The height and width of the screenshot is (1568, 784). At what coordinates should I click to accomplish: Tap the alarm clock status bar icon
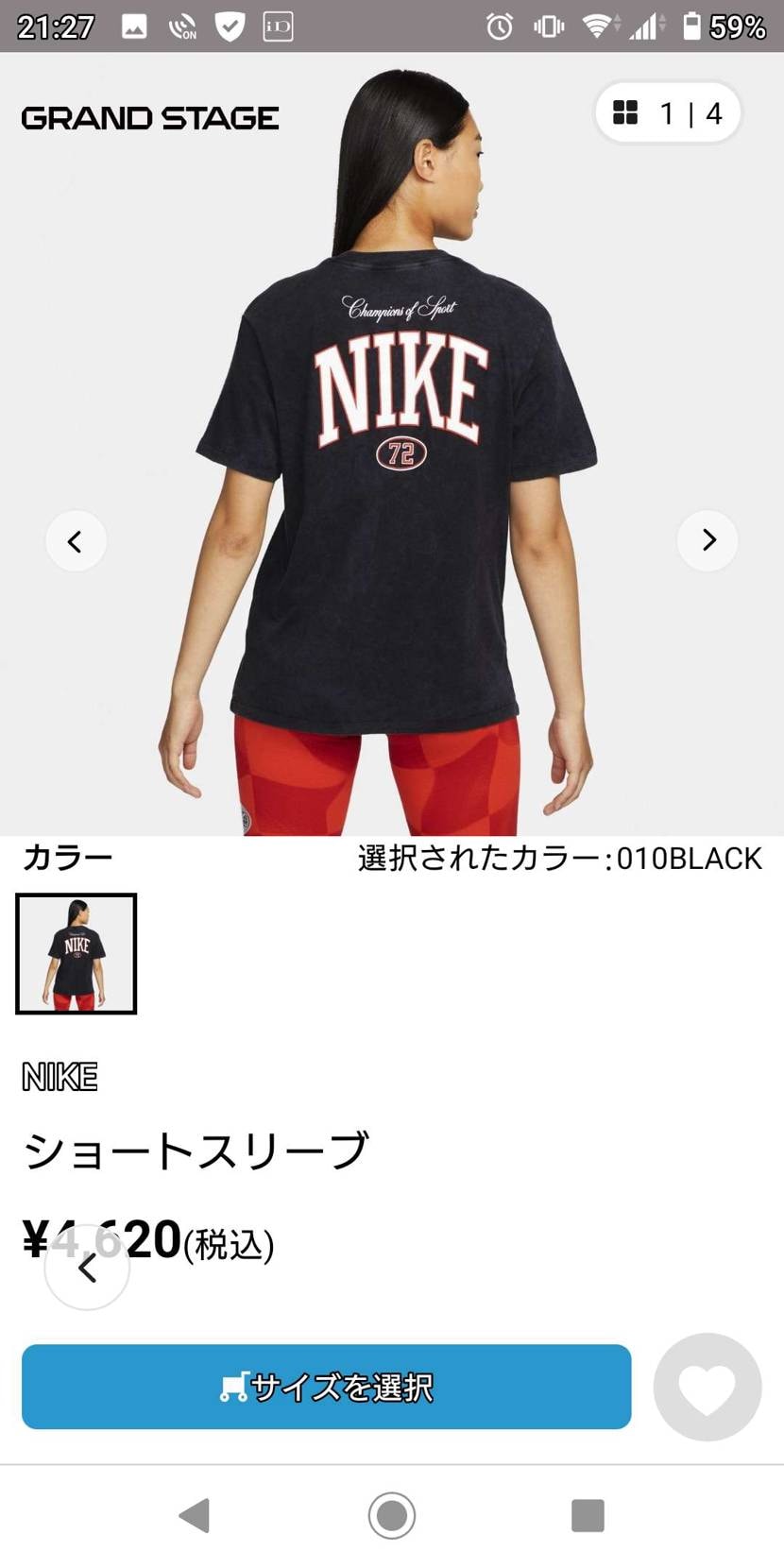[x=499, y=26]
